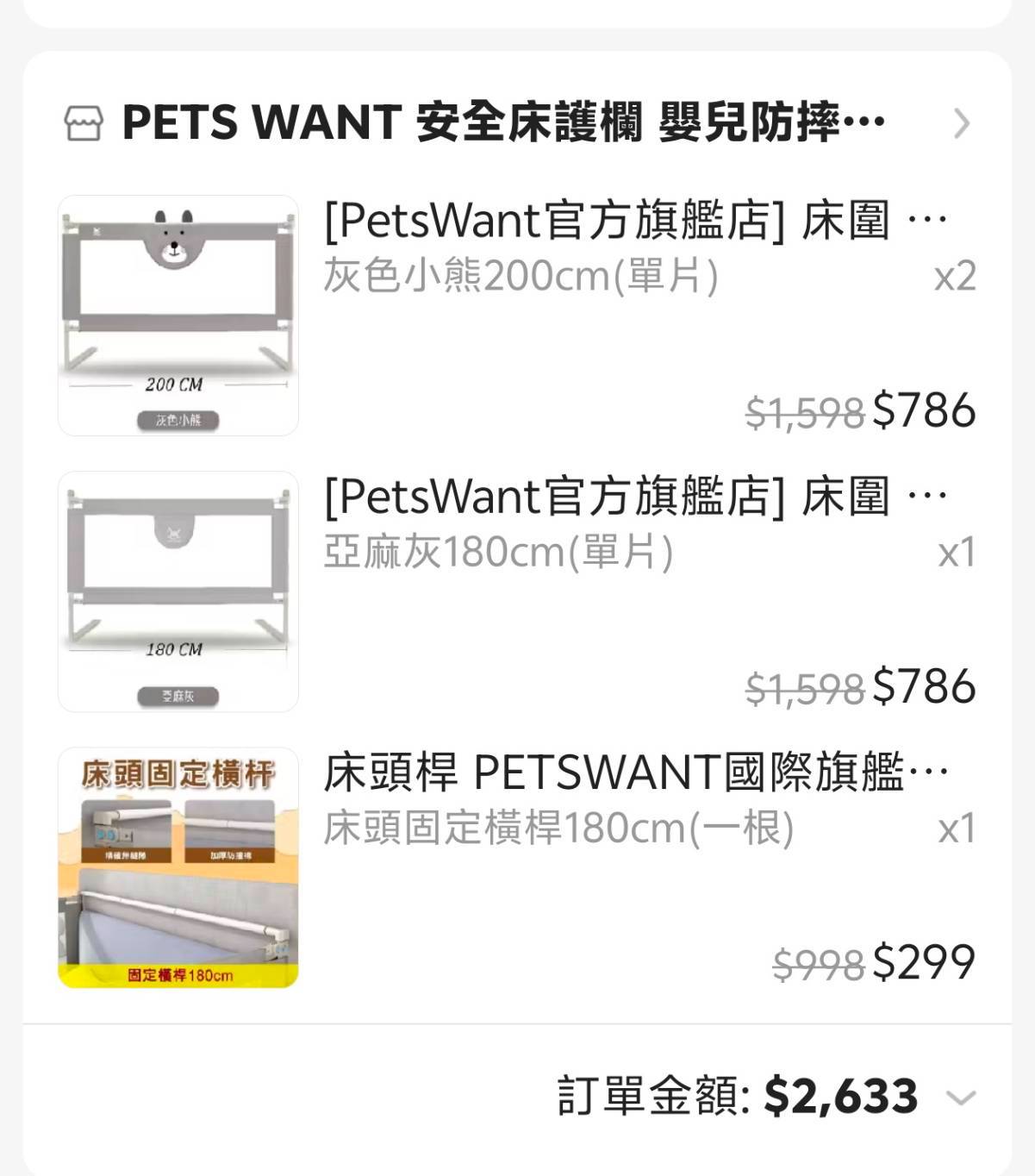
Task: Open the PETS WANT shop page
Action: click(x=502, y=123)
